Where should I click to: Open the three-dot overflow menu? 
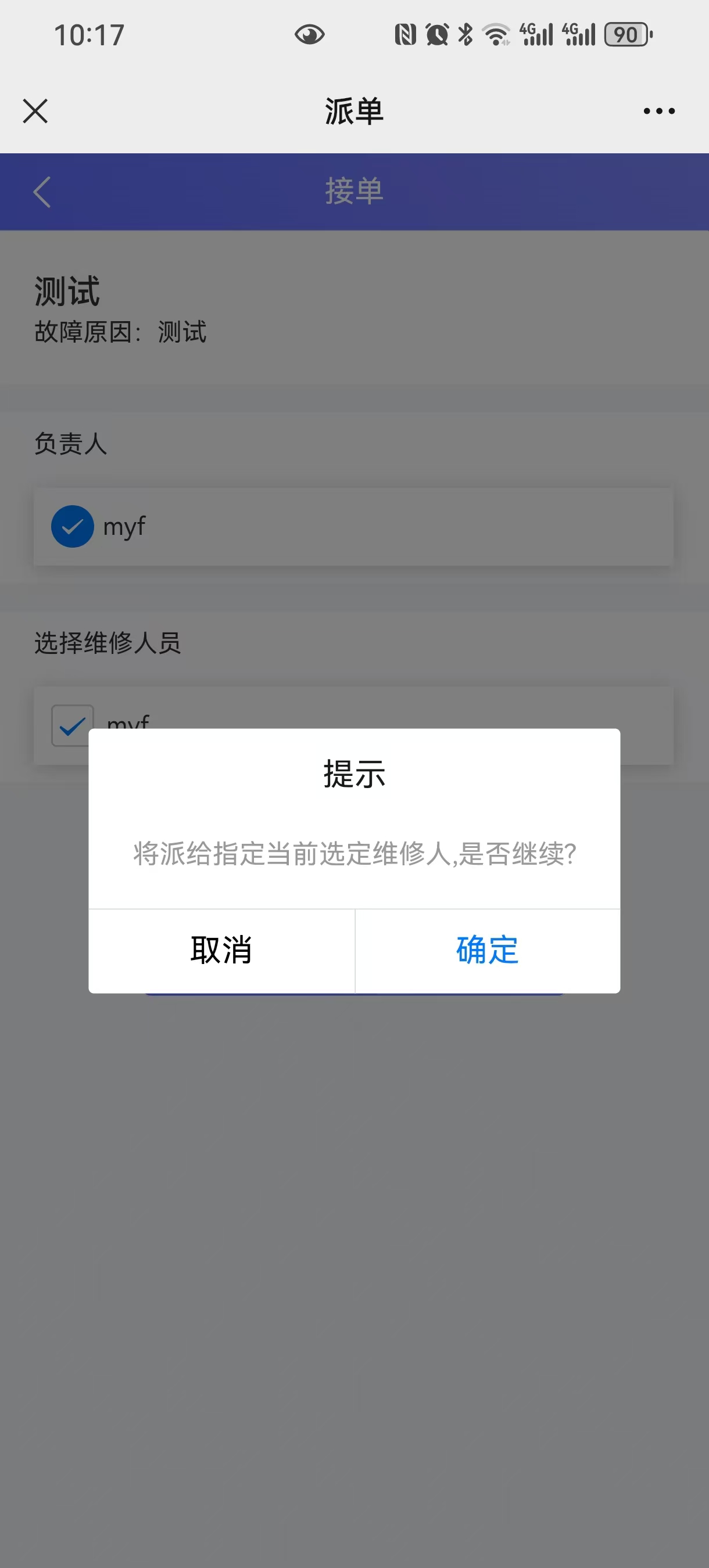tap(658, 112)
